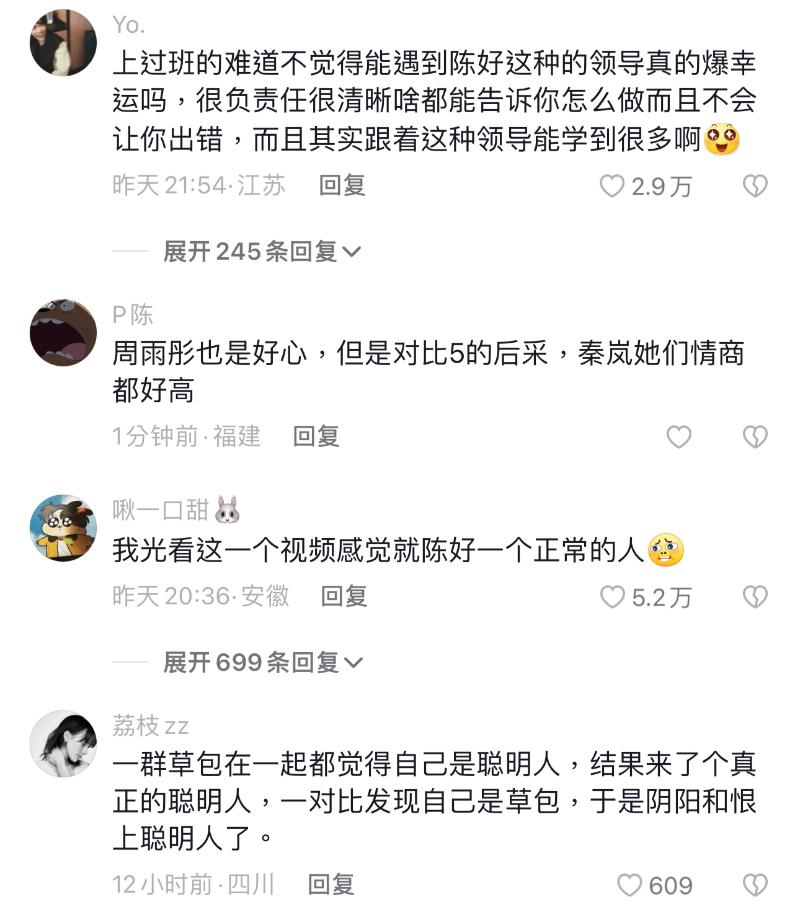Reply to 荔枝zz's comment
Screen dimensions: 800x923
pyautogui.click(x=331, y=884)
